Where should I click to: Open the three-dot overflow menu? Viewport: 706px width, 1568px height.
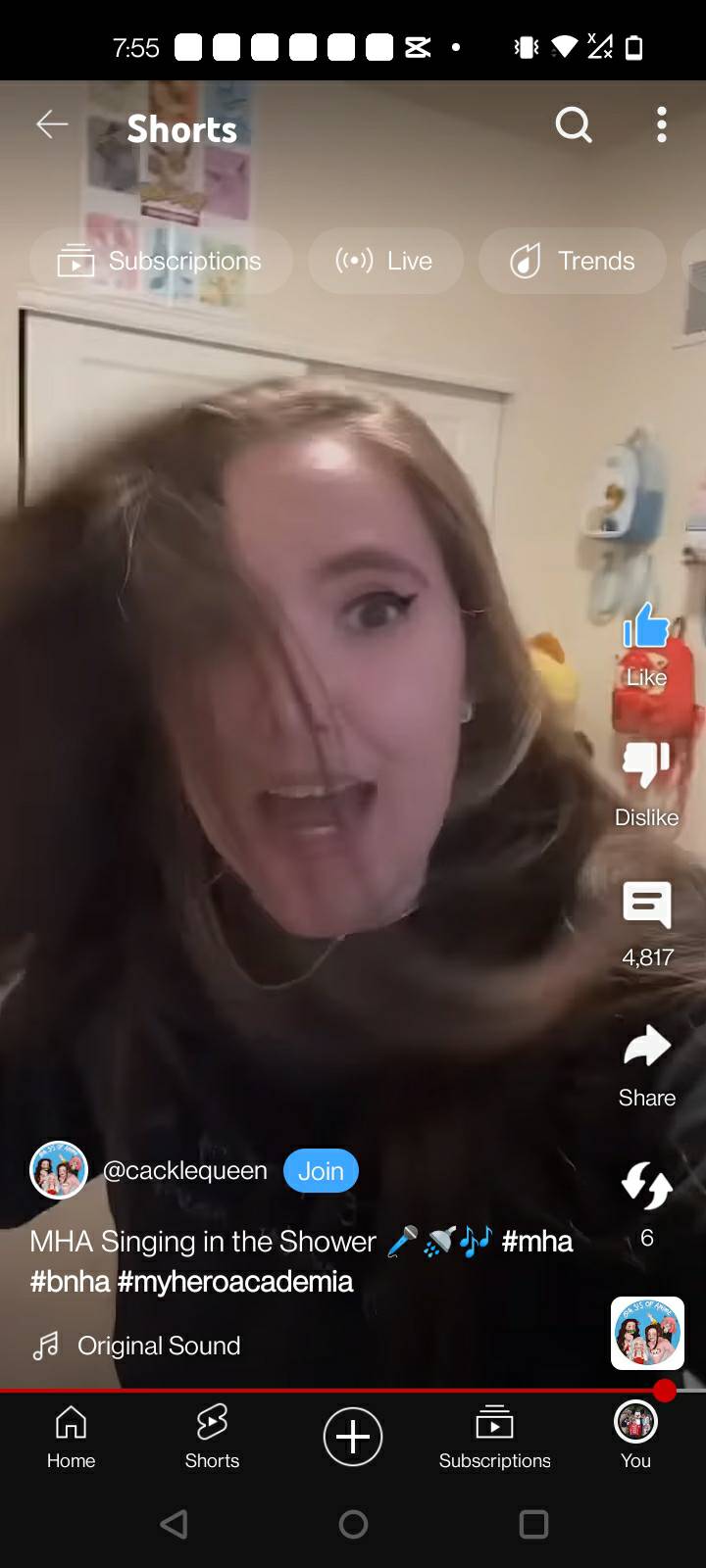pos(662,125)
